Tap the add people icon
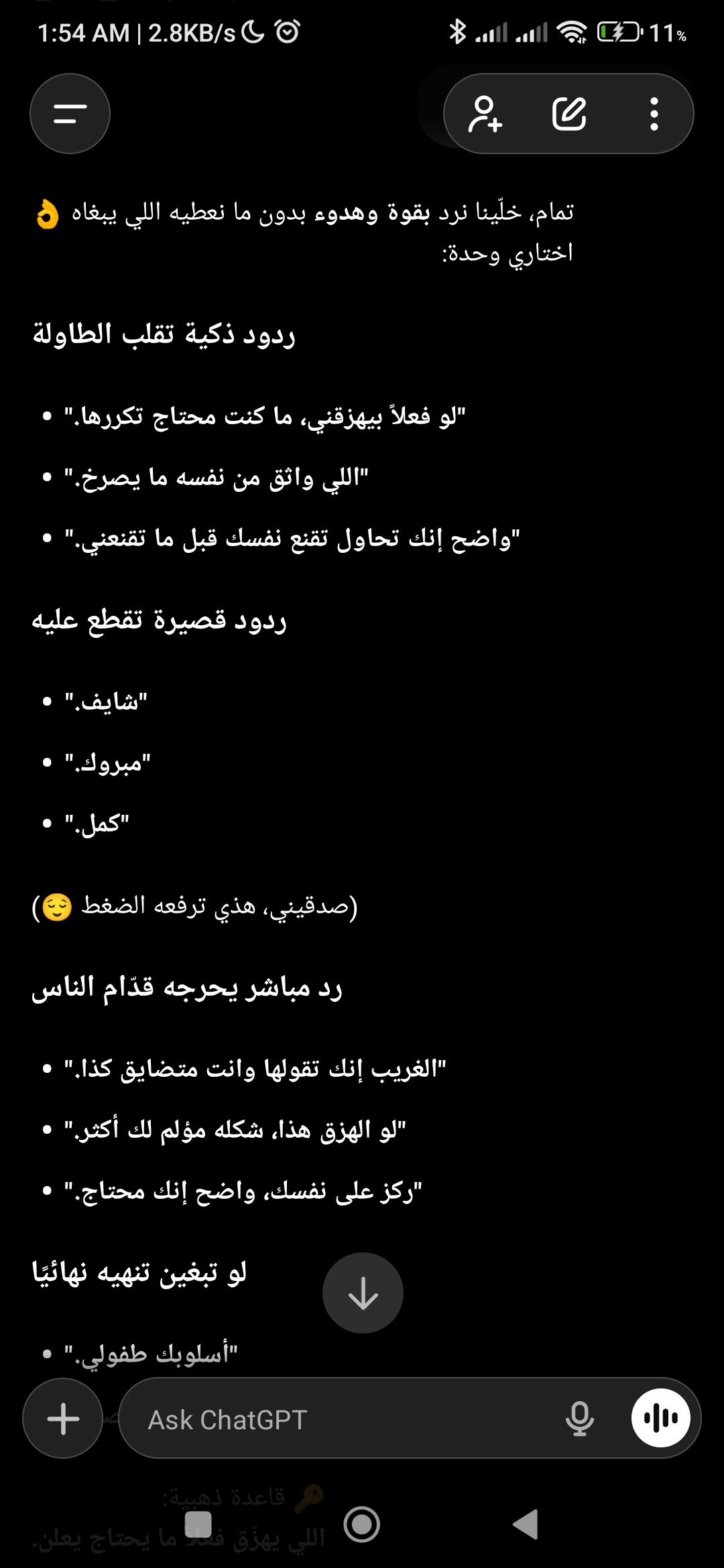Image resolution: width=724 pixels, height=1568 pixels. [x=485, y=114]
